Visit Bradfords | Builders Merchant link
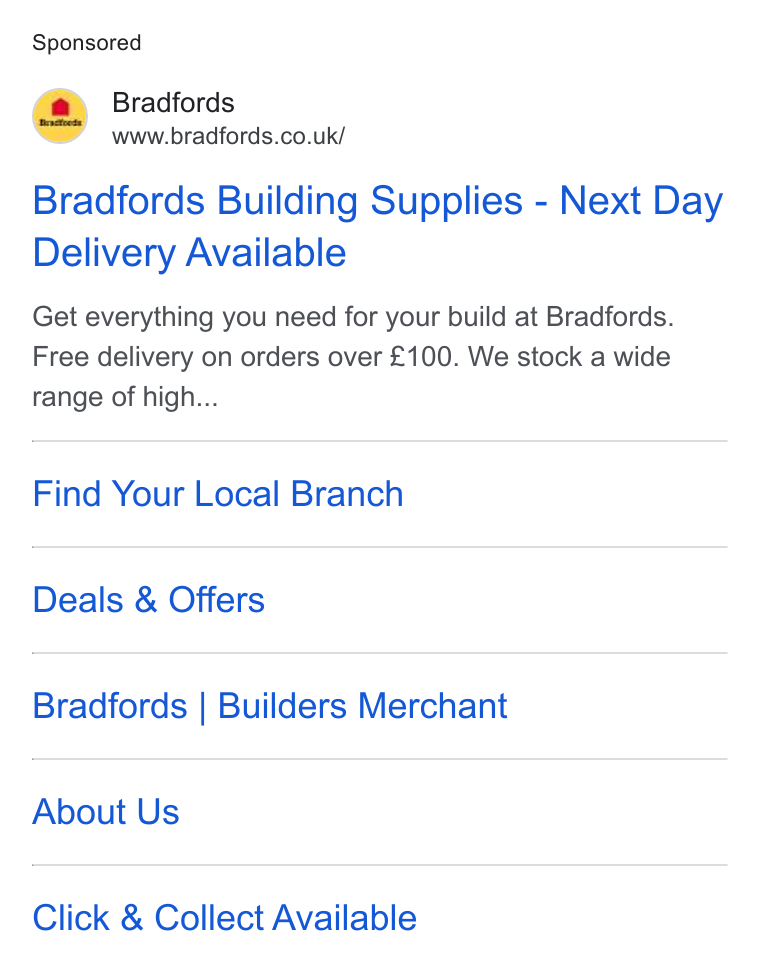The image size is (760, 970). click(270, 706)
